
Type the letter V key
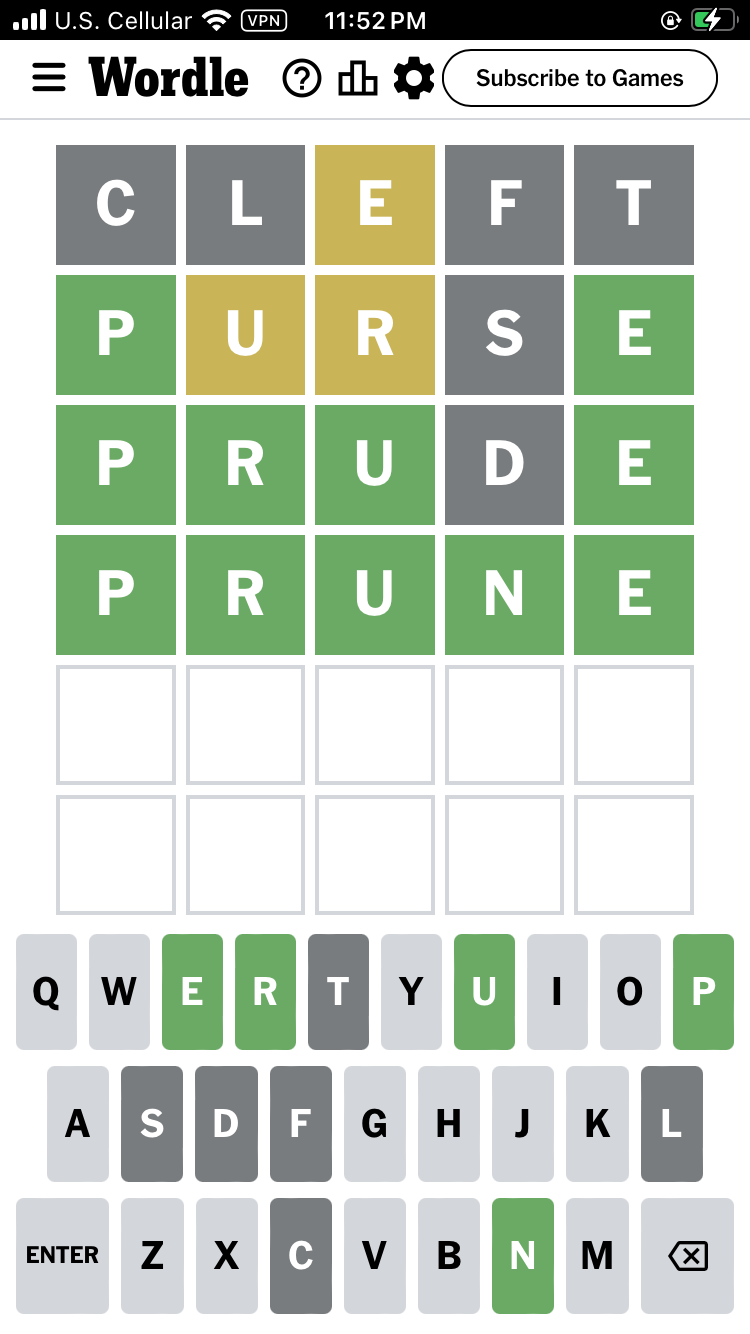tap(374, 1256)
